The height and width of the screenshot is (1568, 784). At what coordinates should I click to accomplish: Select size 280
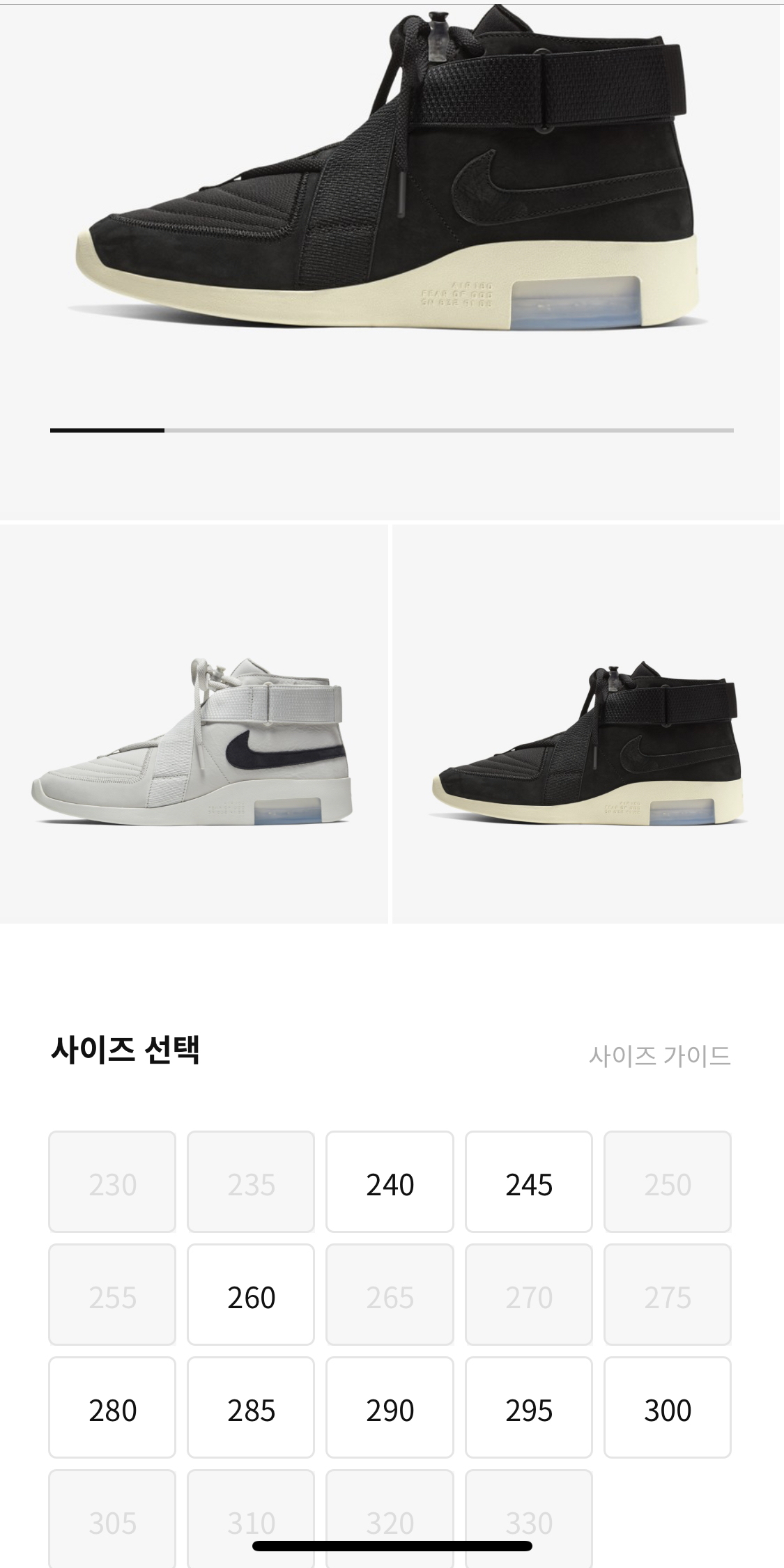[112, 1410]
